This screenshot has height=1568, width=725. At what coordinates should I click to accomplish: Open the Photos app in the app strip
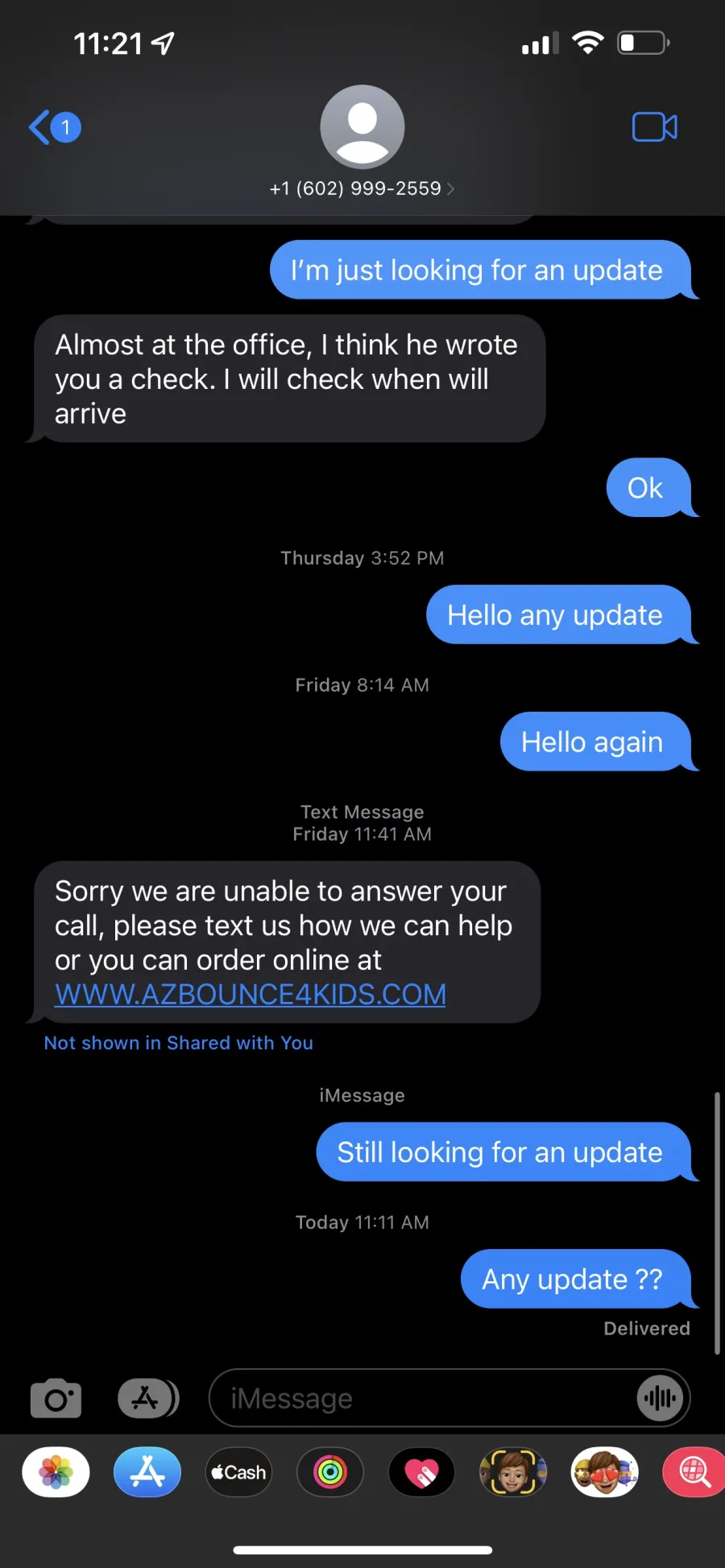(56, 1472)
